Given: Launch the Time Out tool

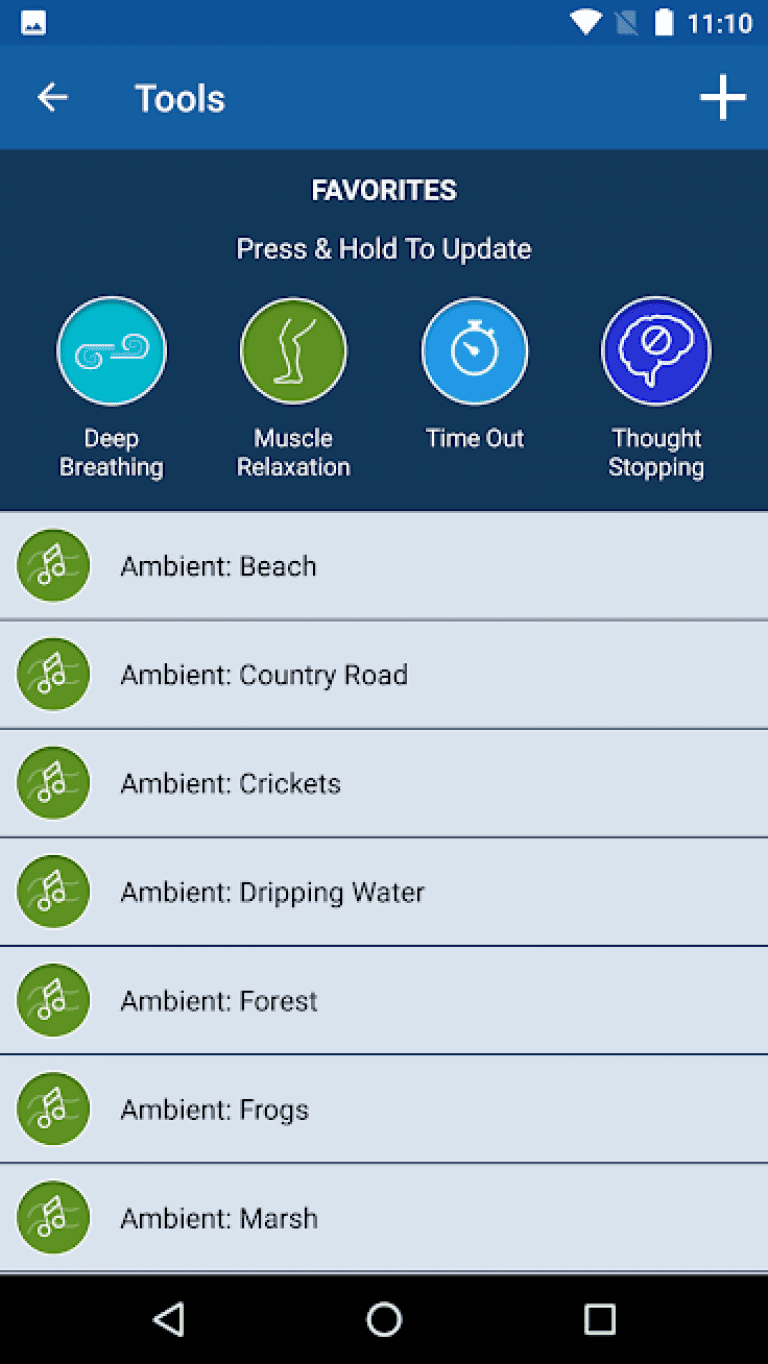Looking at the screenshot, I should point(474,350).
